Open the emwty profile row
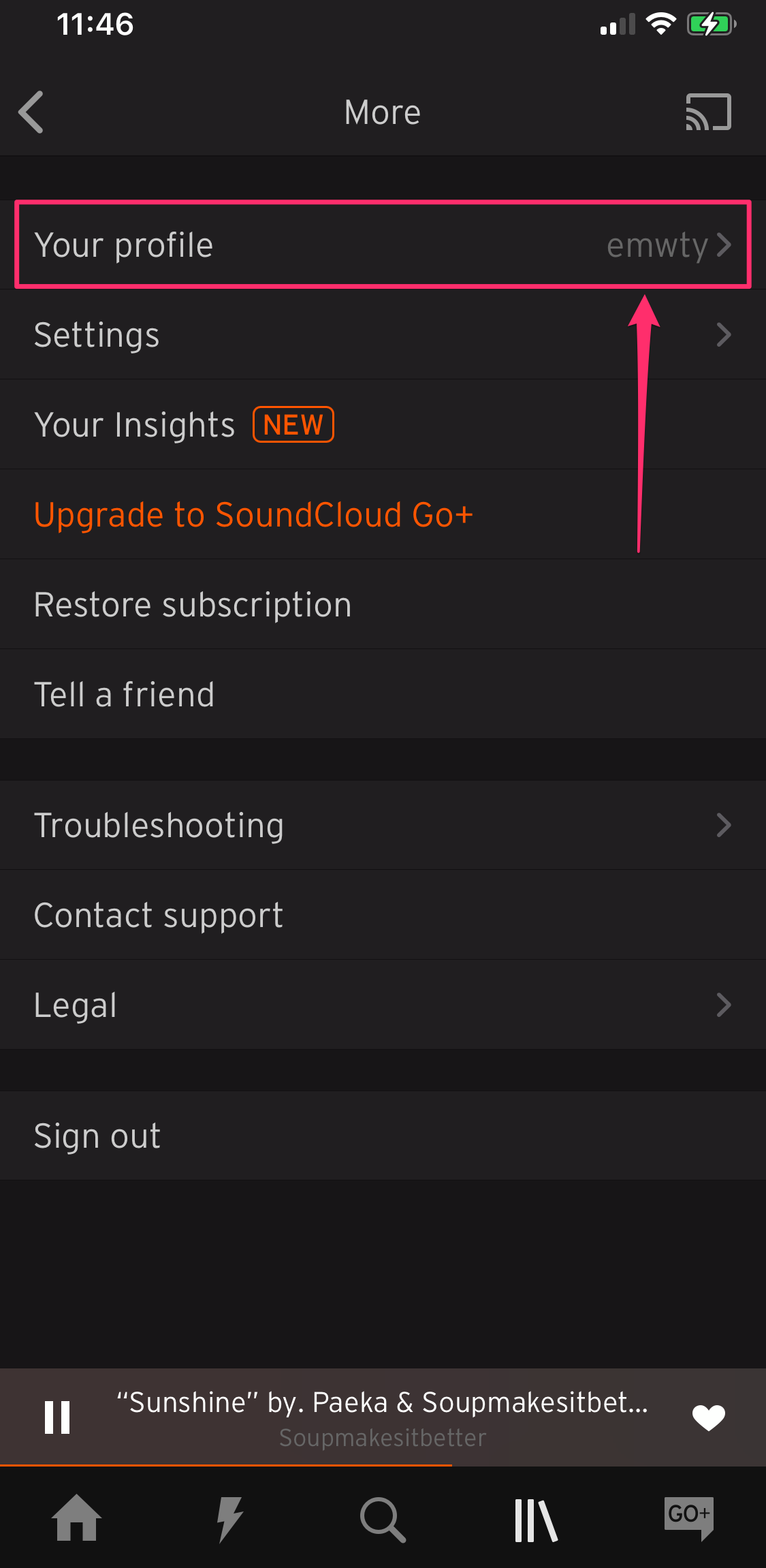 (383, 245)
